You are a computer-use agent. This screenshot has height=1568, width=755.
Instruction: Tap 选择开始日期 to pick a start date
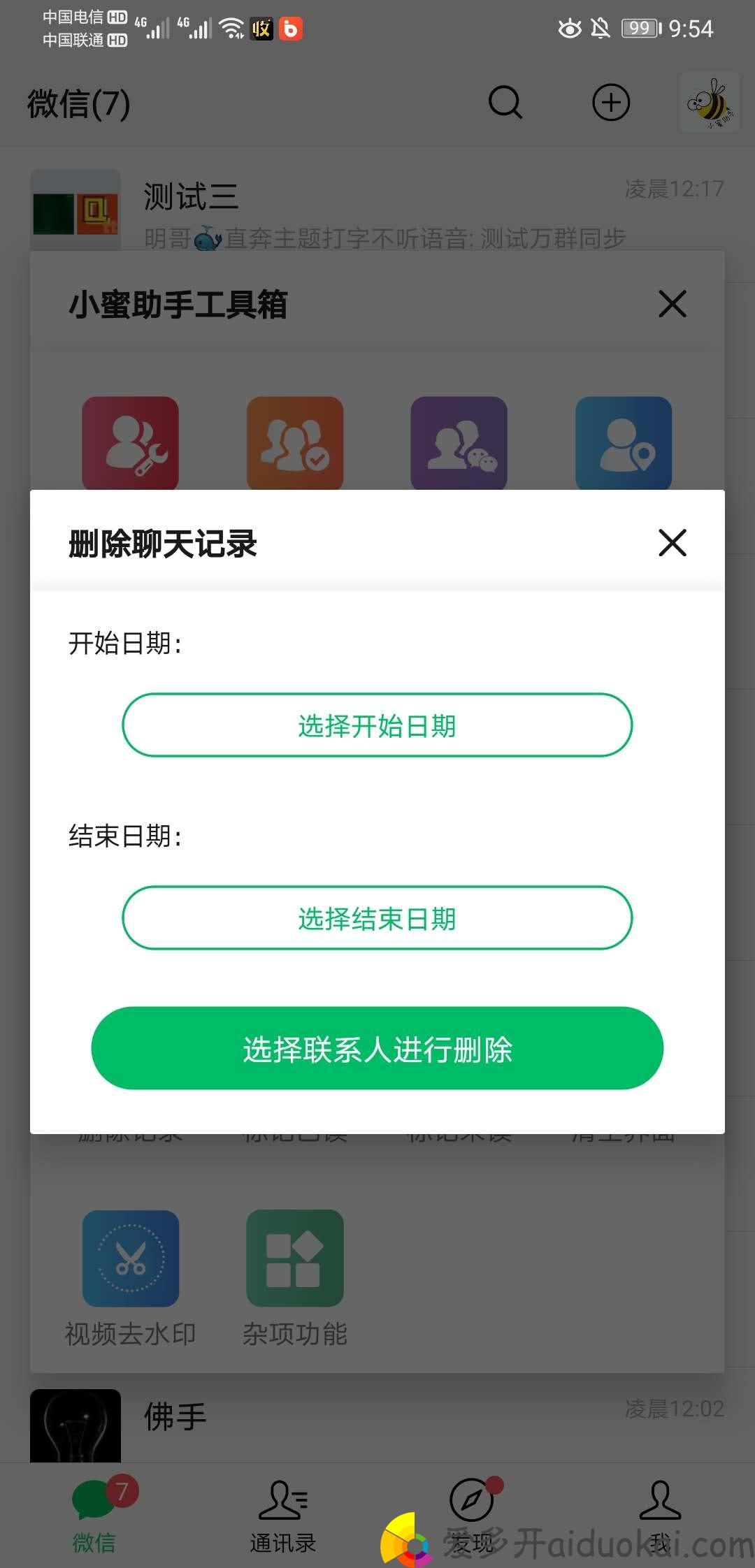[377, 725]
